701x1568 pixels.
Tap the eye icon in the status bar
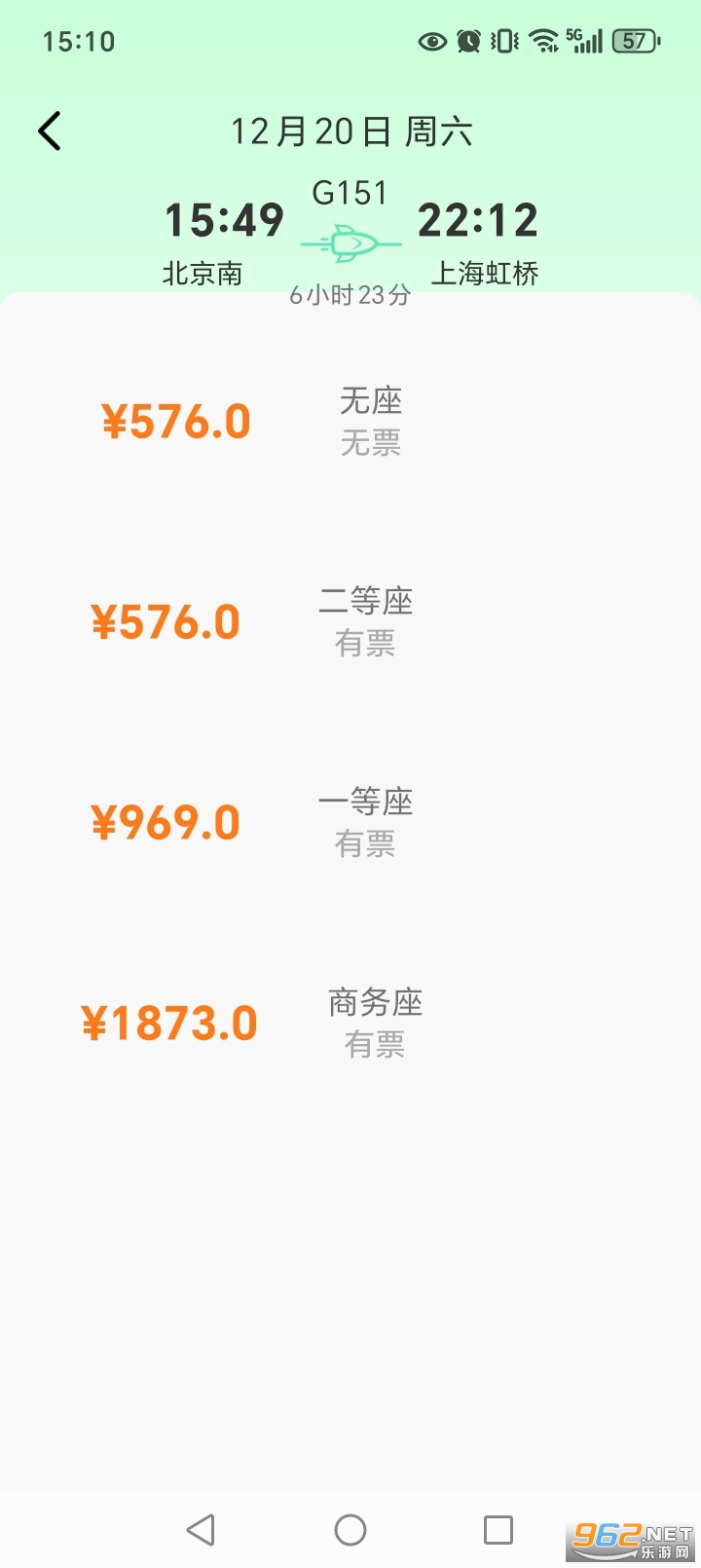431,41
